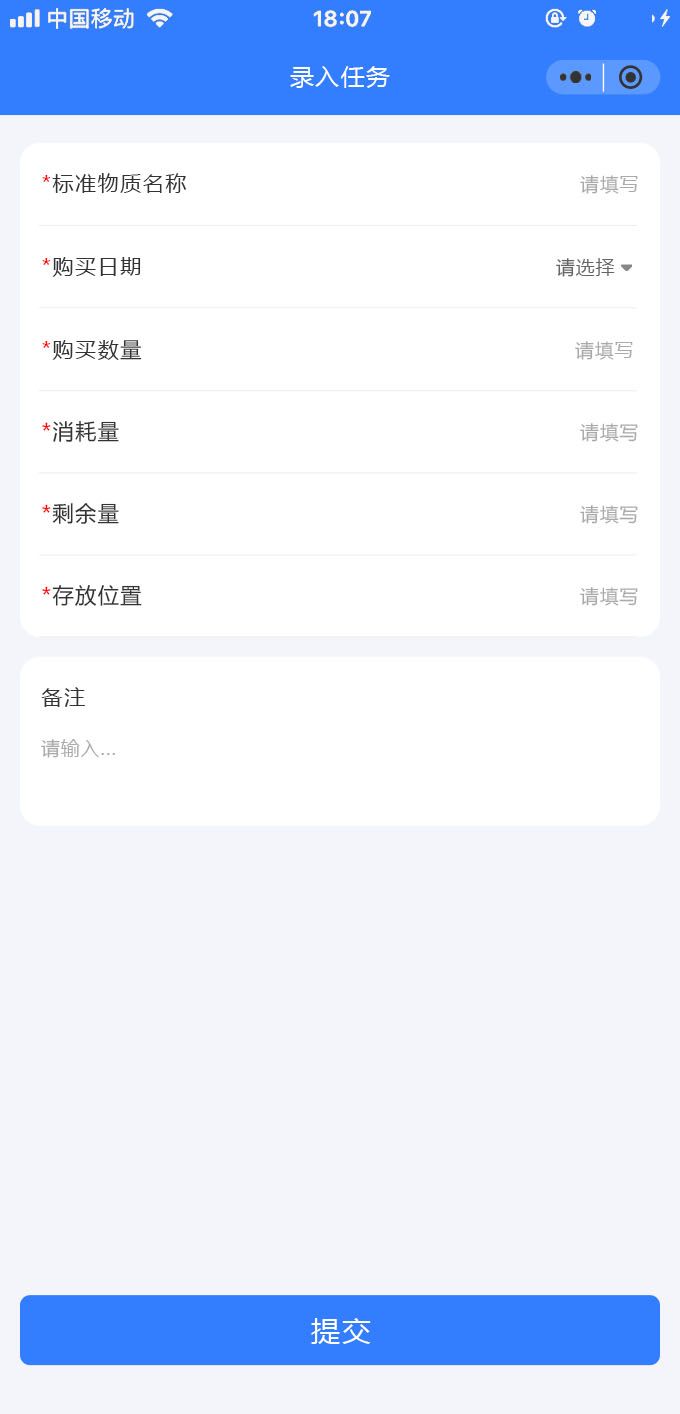This screenshot has height=1414, width=680.
Task: Close the mini program via circle icon
Action: pyautogui.click(x=631, y=77)
